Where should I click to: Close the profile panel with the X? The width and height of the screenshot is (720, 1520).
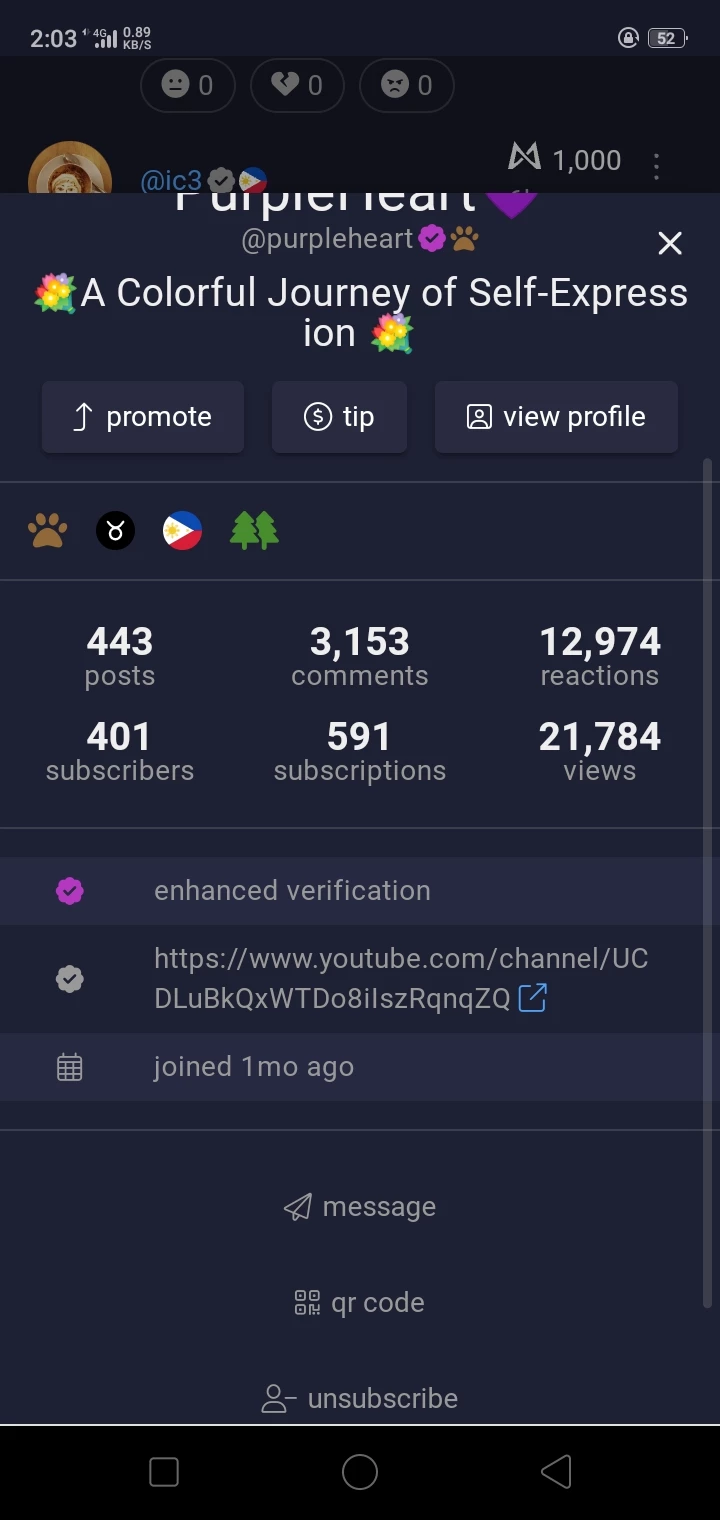click(670, 243)
